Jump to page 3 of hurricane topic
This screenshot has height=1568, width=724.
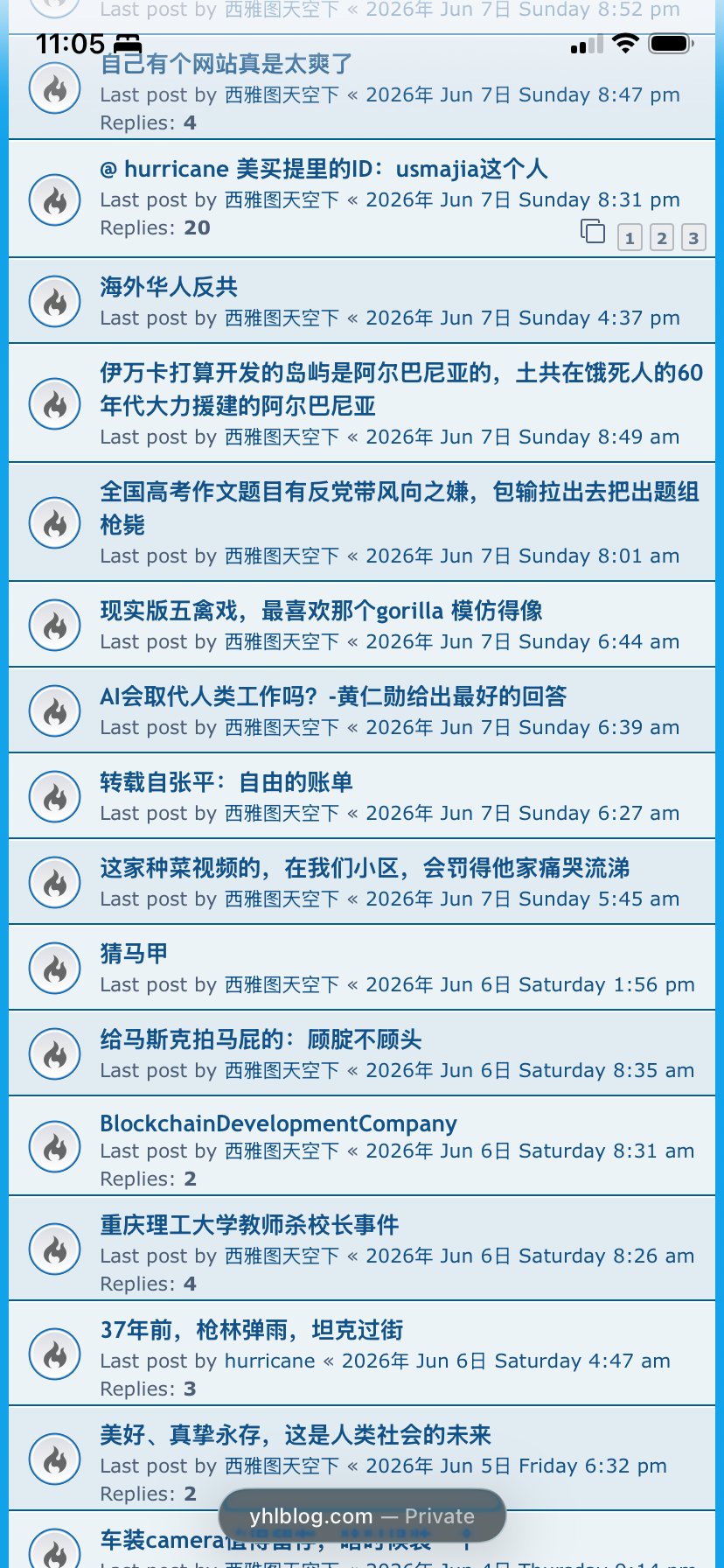point(693,238)
